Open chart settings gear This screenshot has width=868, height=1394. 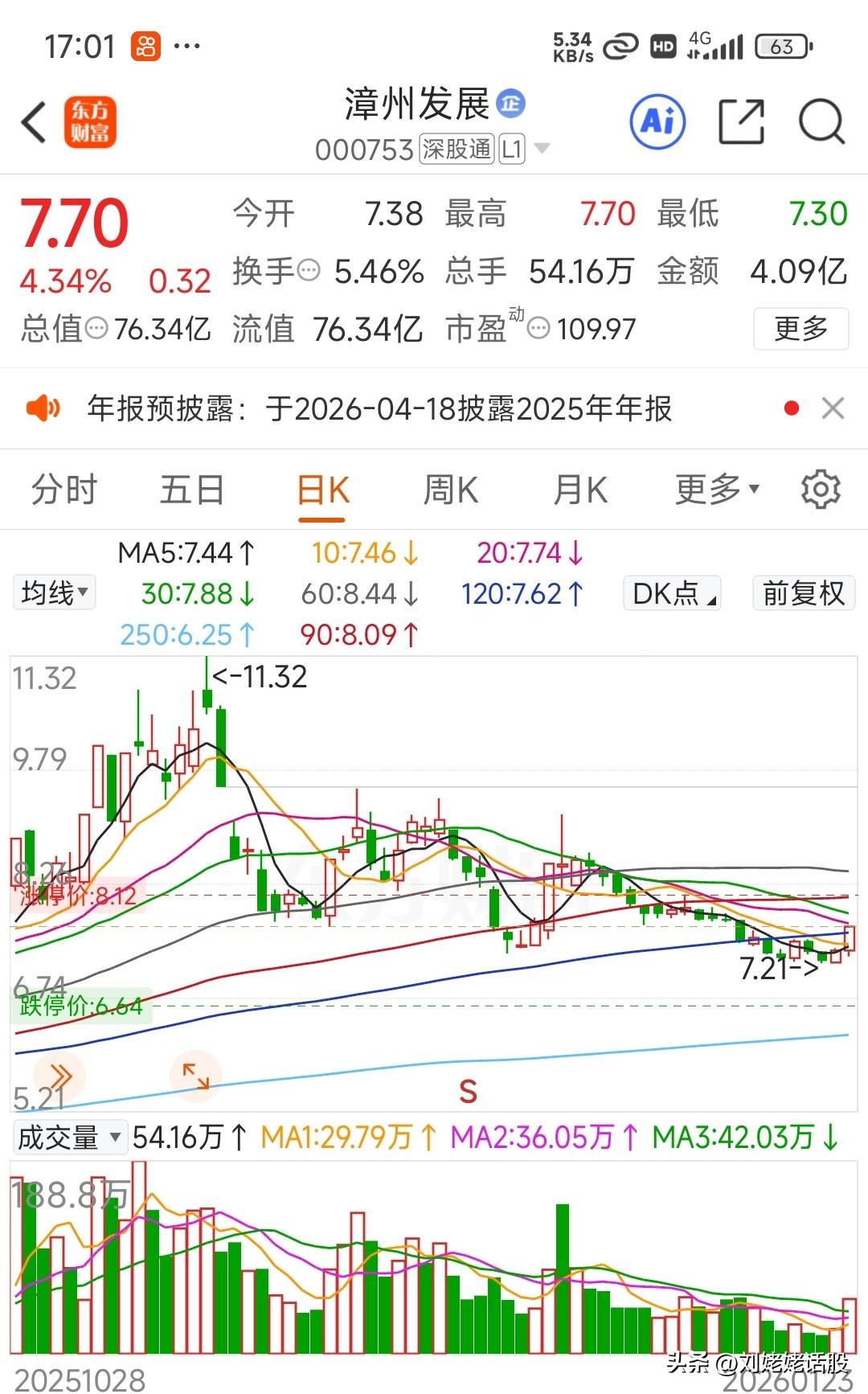821,490
